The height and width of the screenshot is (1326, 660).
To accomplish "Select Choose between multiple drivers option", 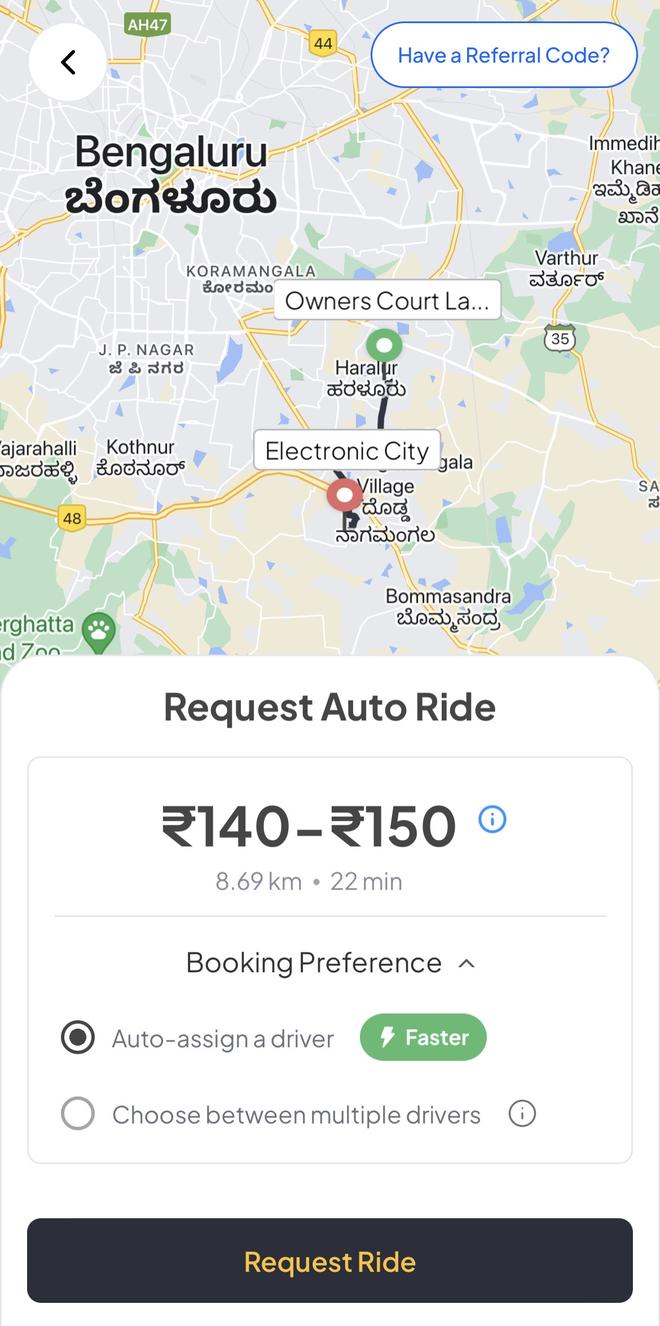I will [78, 1114].
